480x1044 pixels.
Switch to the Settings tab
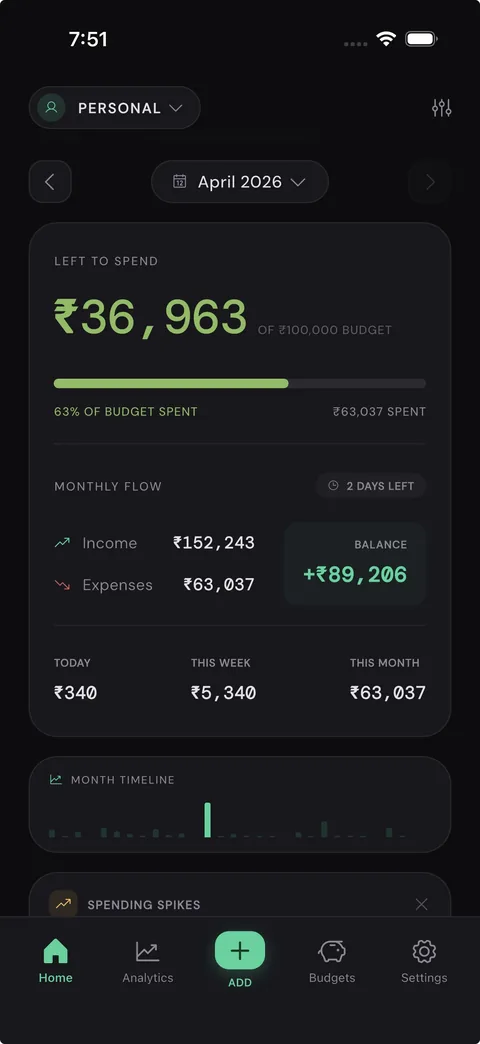click(x=424, y=960)
